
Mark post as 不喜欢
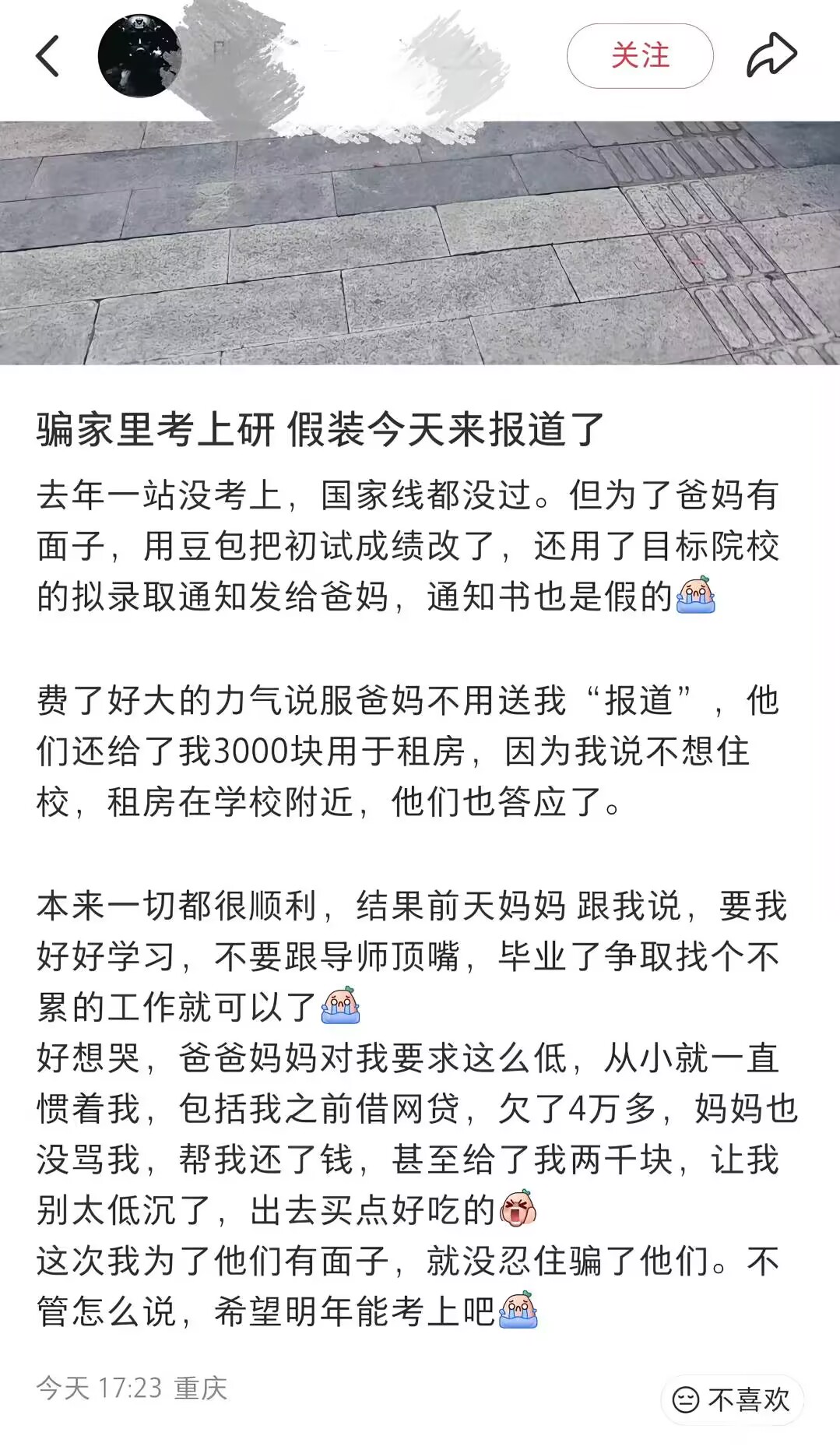(732, 1399)
